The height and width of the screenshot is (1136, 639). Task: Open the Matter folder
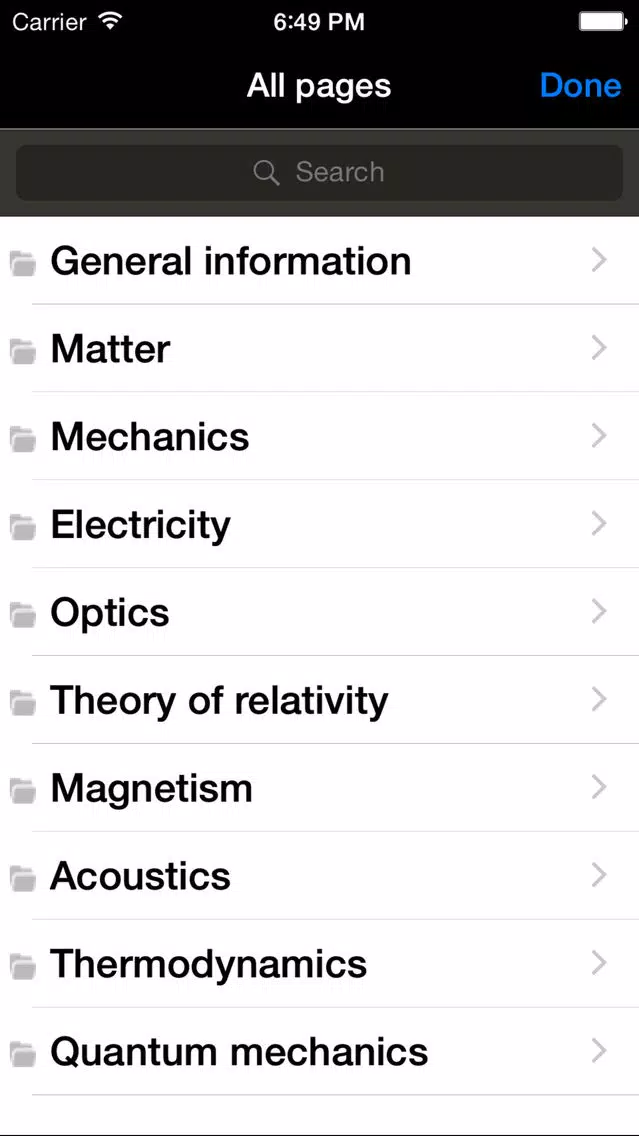320,348
